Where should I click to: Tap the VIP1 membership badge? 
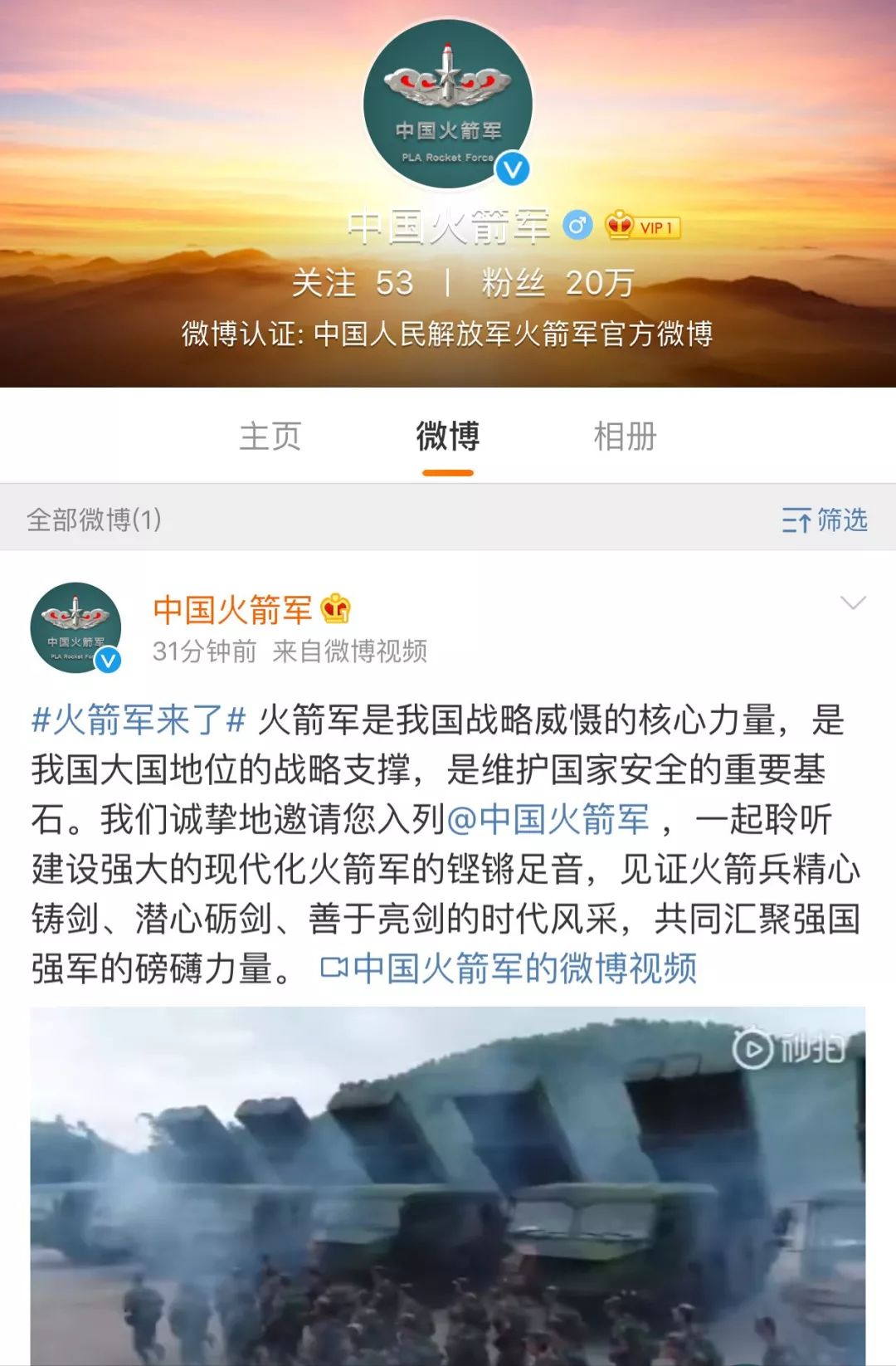pyautogui.click(x=644, y=227)
